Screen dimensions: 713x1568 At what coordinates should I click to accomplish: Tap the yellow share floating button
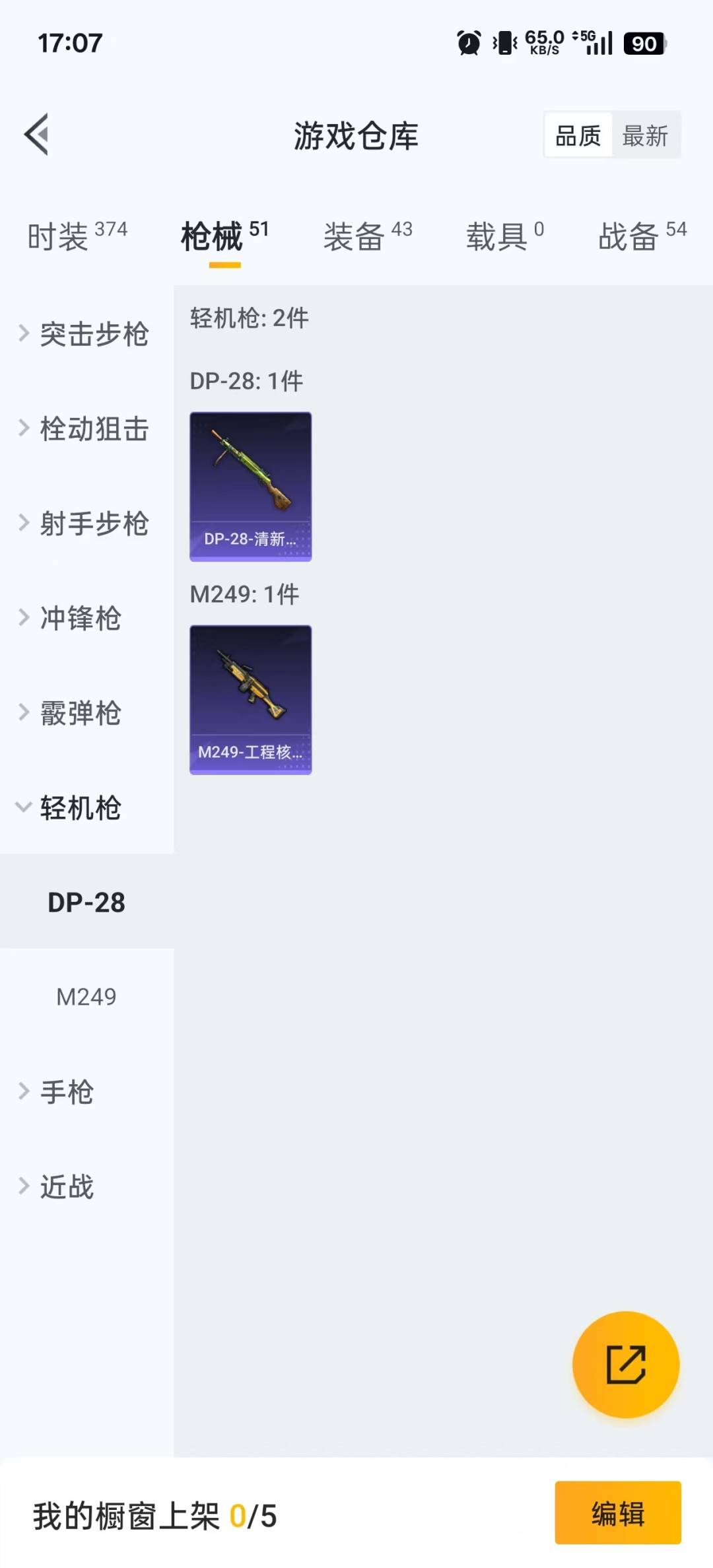[x=626, y=1364]
